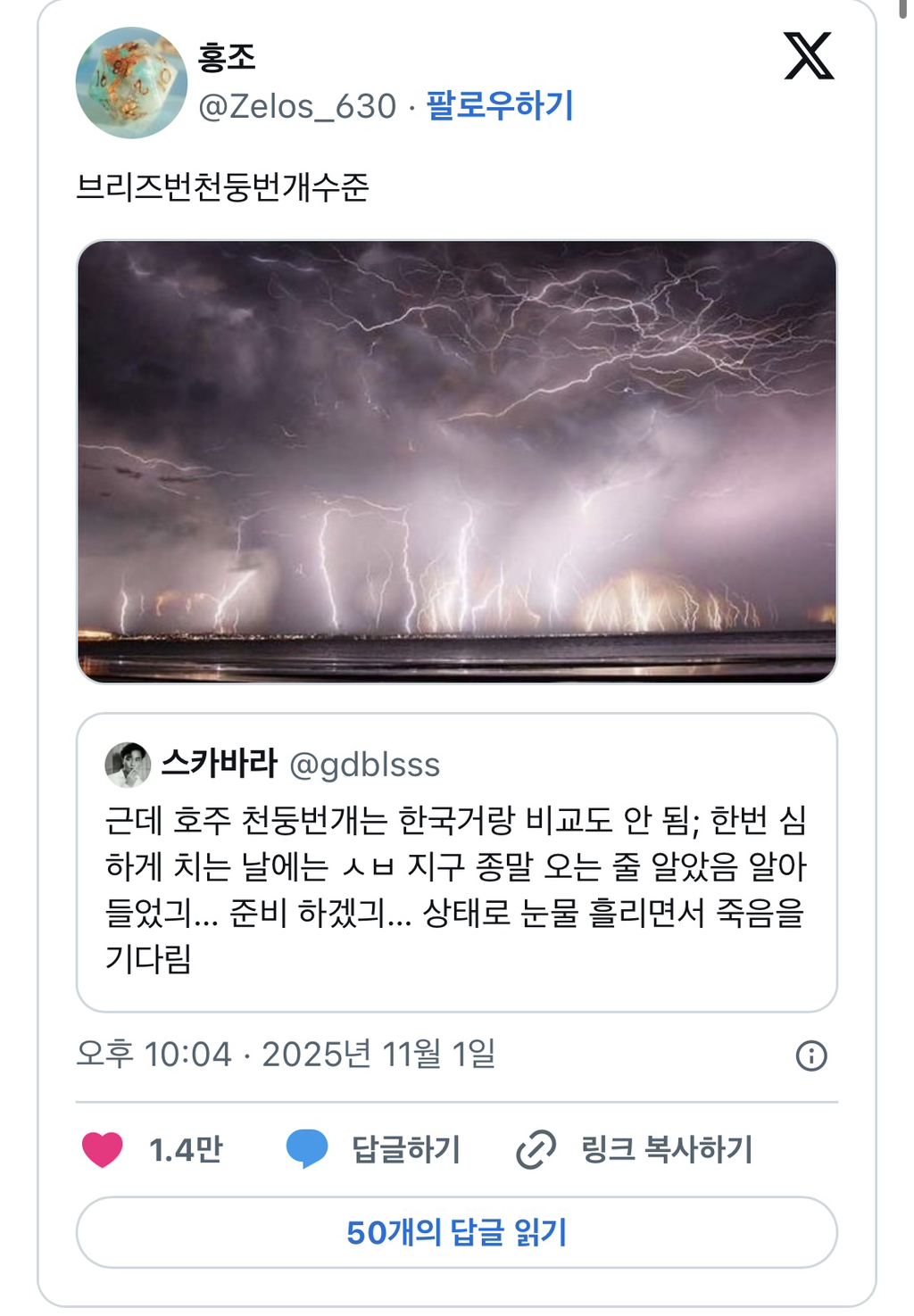Open the info icon next to the timestamp
This screenshot has width=914, height=1316.
(x=811, y=1056)
